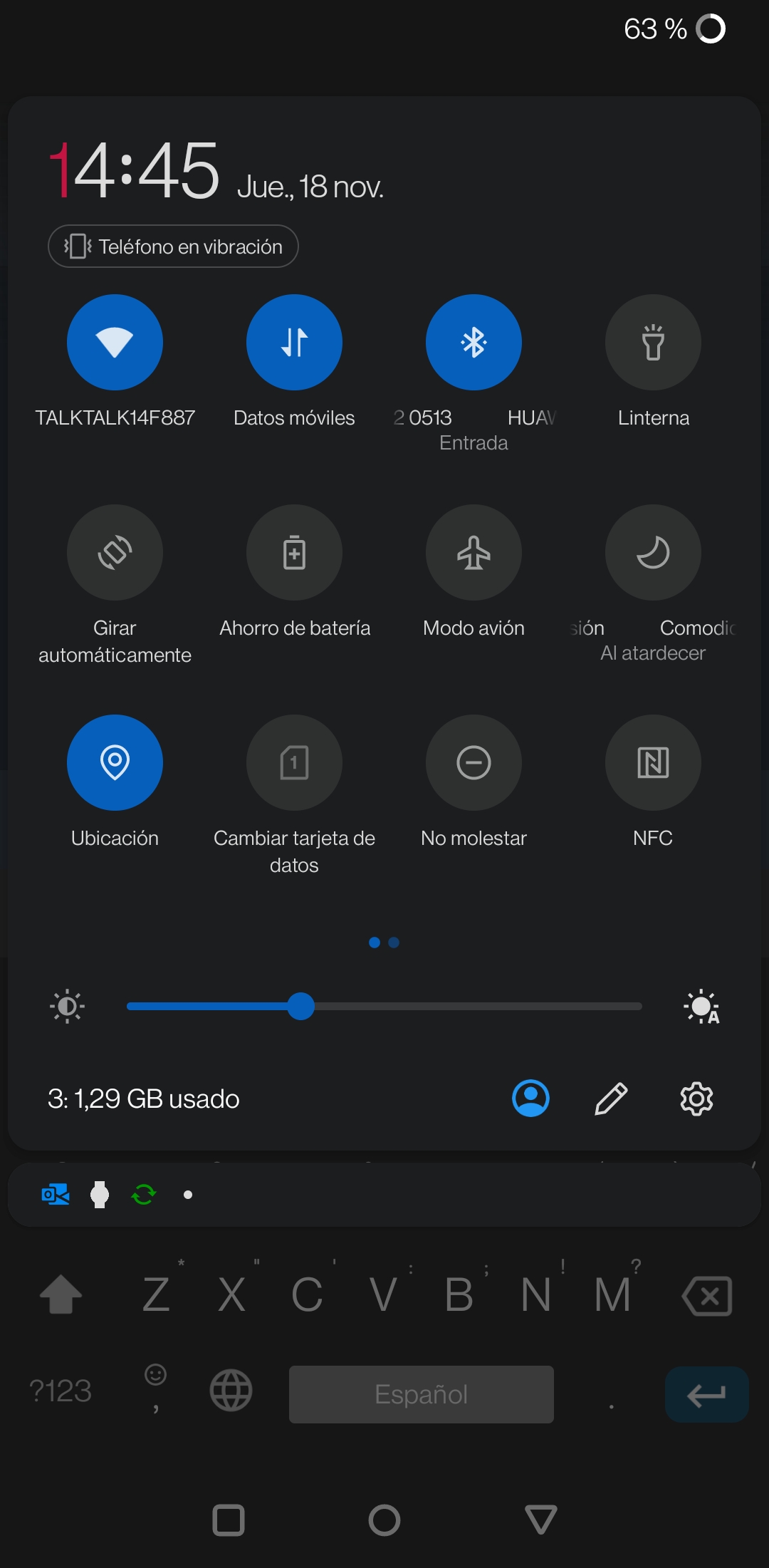Viewport: 769px width, 1568px height.
Task: Turn off Ubicación
Action: [x=115, y=762]
